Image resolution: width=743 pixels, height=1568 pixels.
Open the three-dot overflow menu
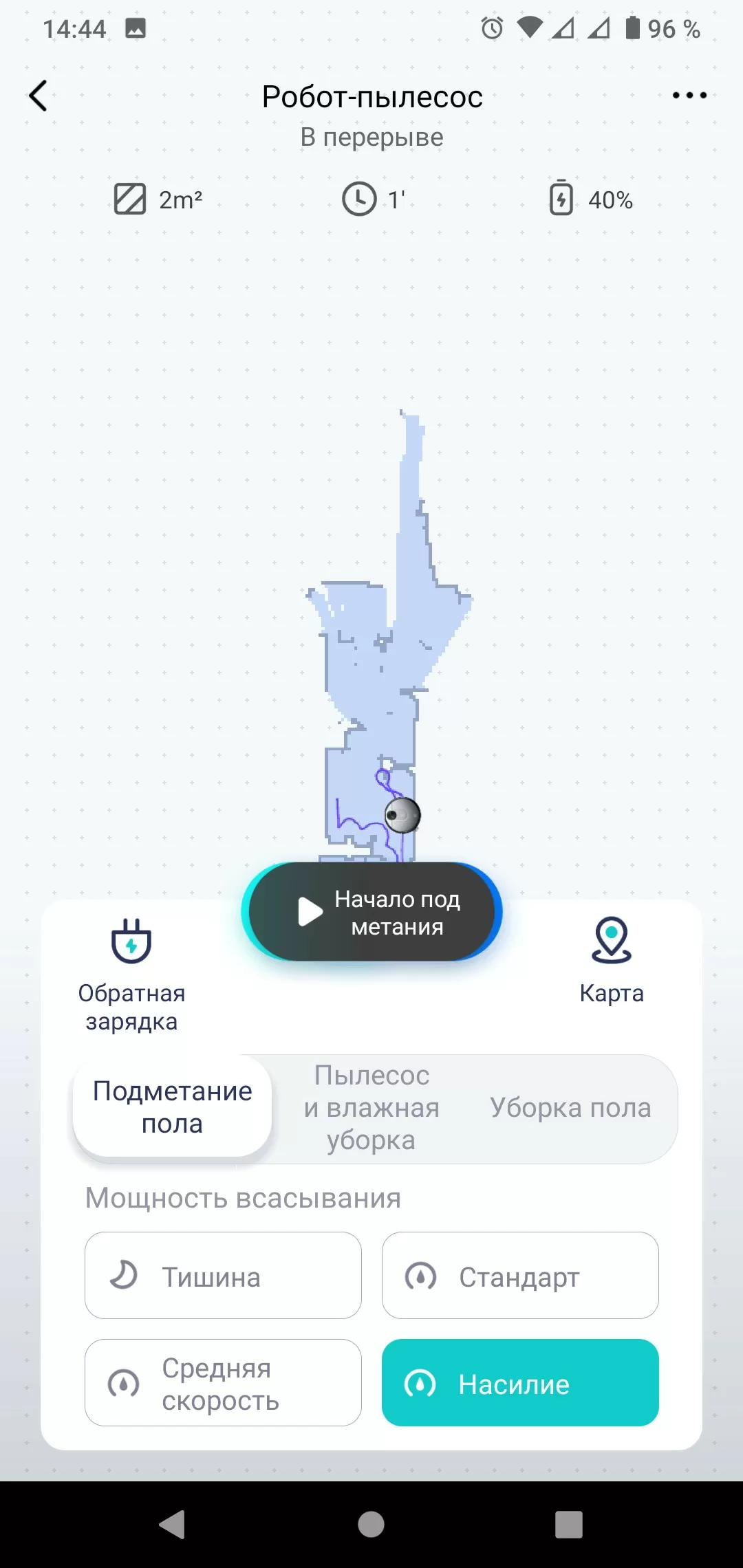(689, 96)
